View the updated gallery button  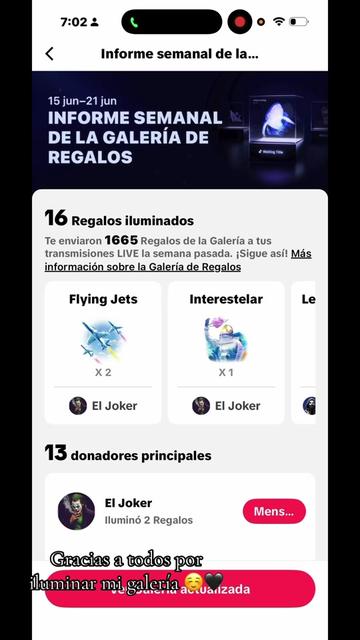pyautogui.click(x=180, y=589)
